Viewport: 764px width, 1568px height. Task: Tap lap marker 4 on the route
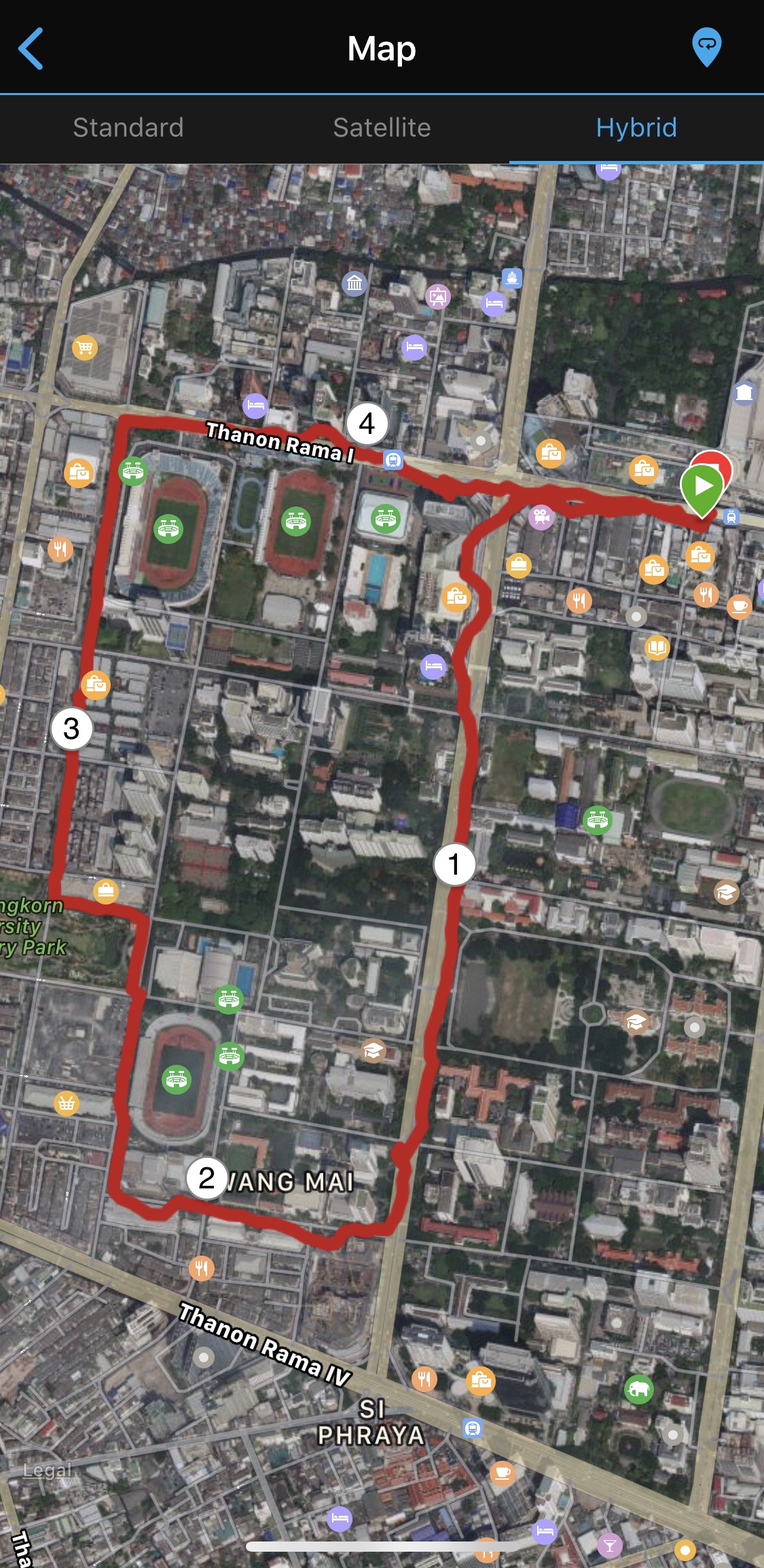pos(367,424)
